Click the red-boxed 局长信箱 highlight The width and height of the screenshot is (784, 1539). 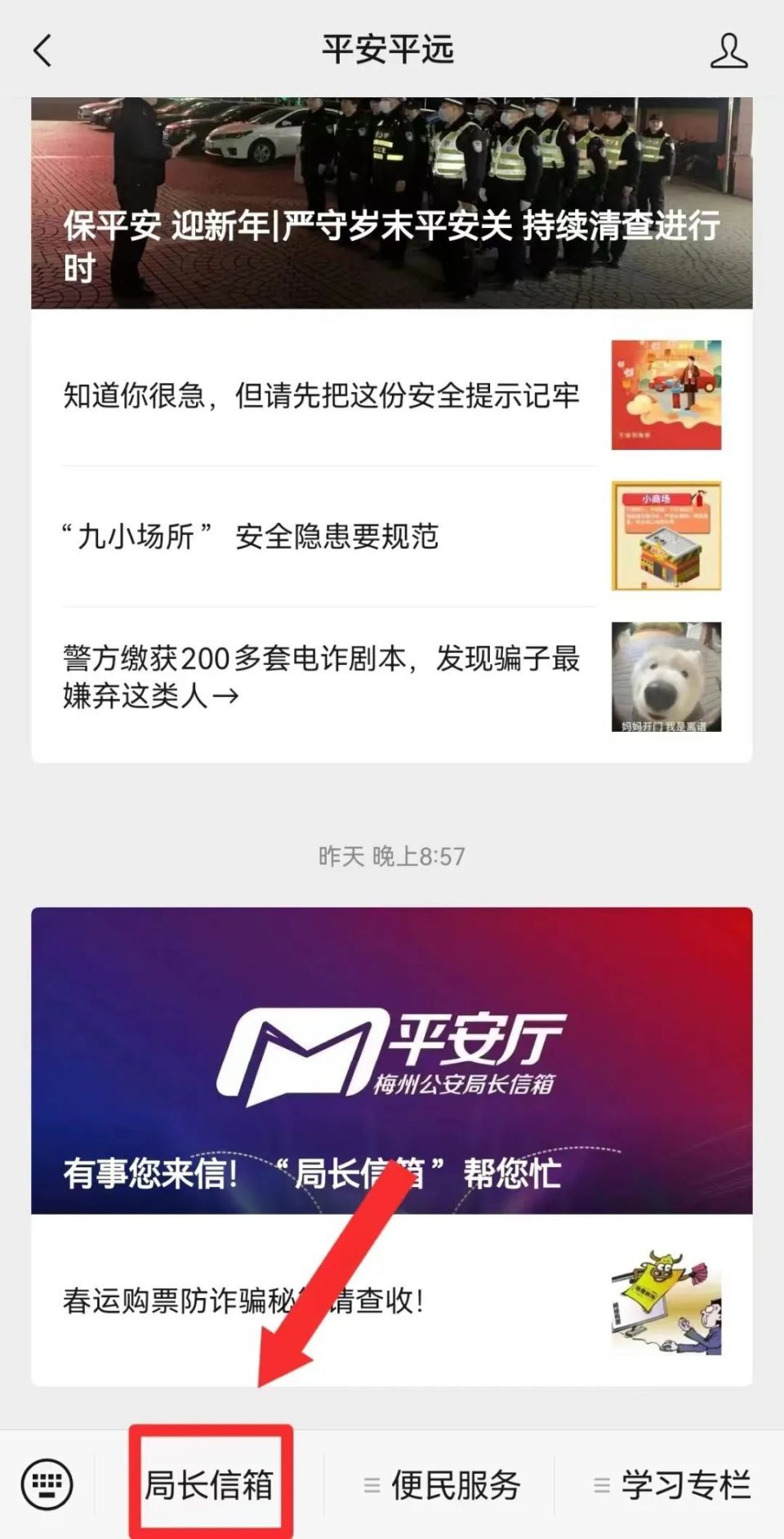pyautogui.click(x=211, y=1480)
